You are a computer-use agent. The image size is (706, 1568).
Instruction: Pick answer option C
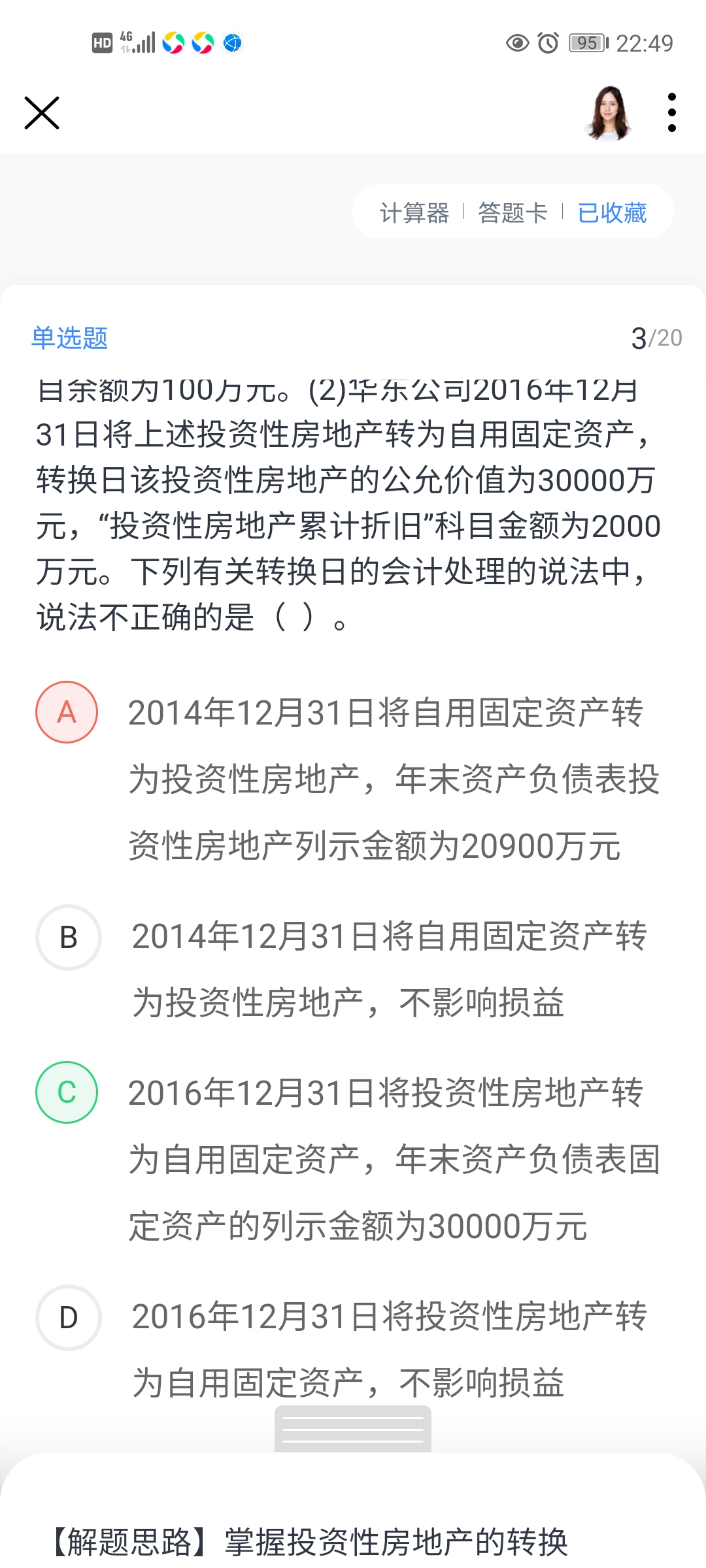click(x=67, y=1092)
